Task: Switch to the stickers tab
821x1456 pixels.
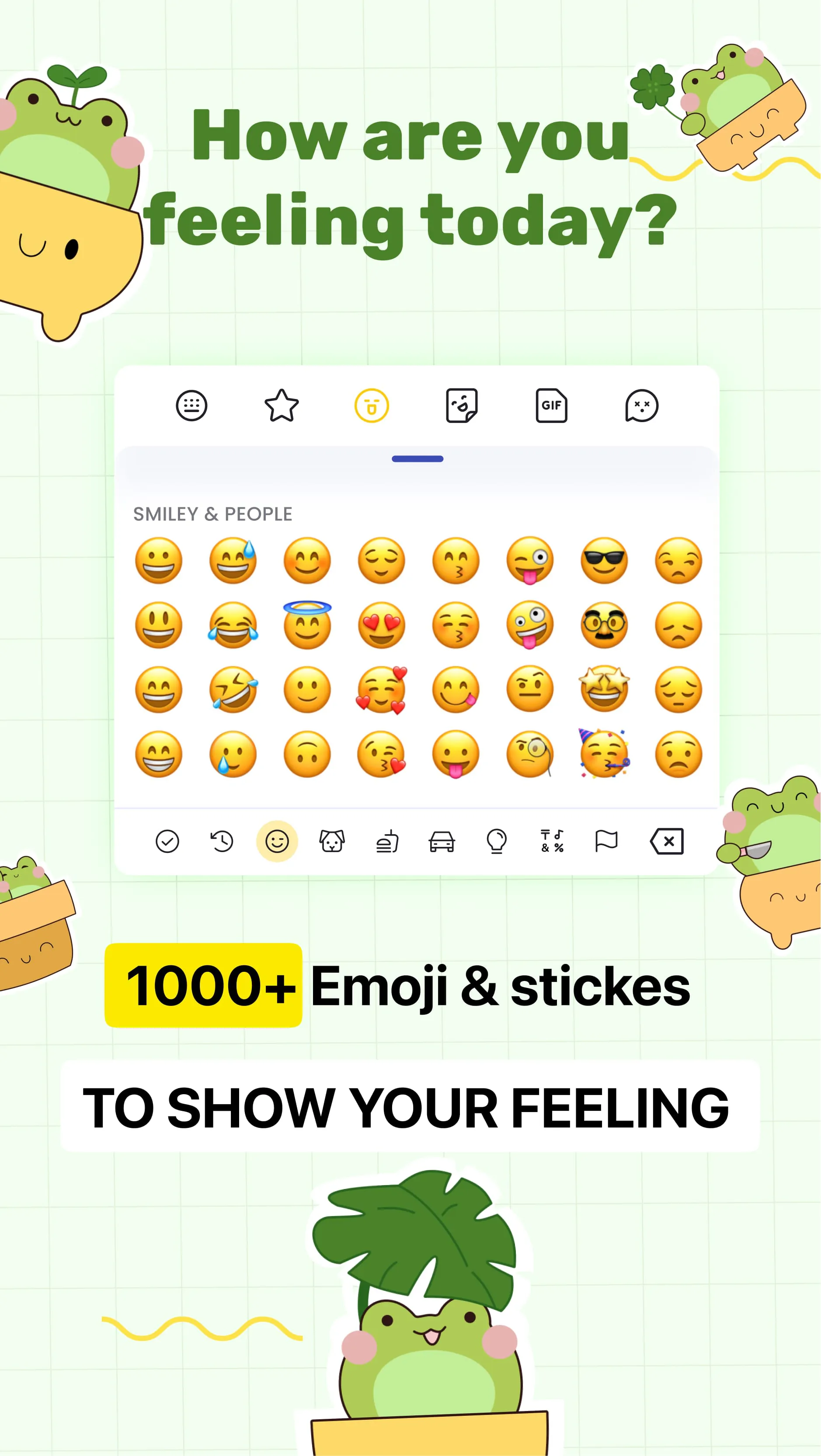Action: click(462, 405)
